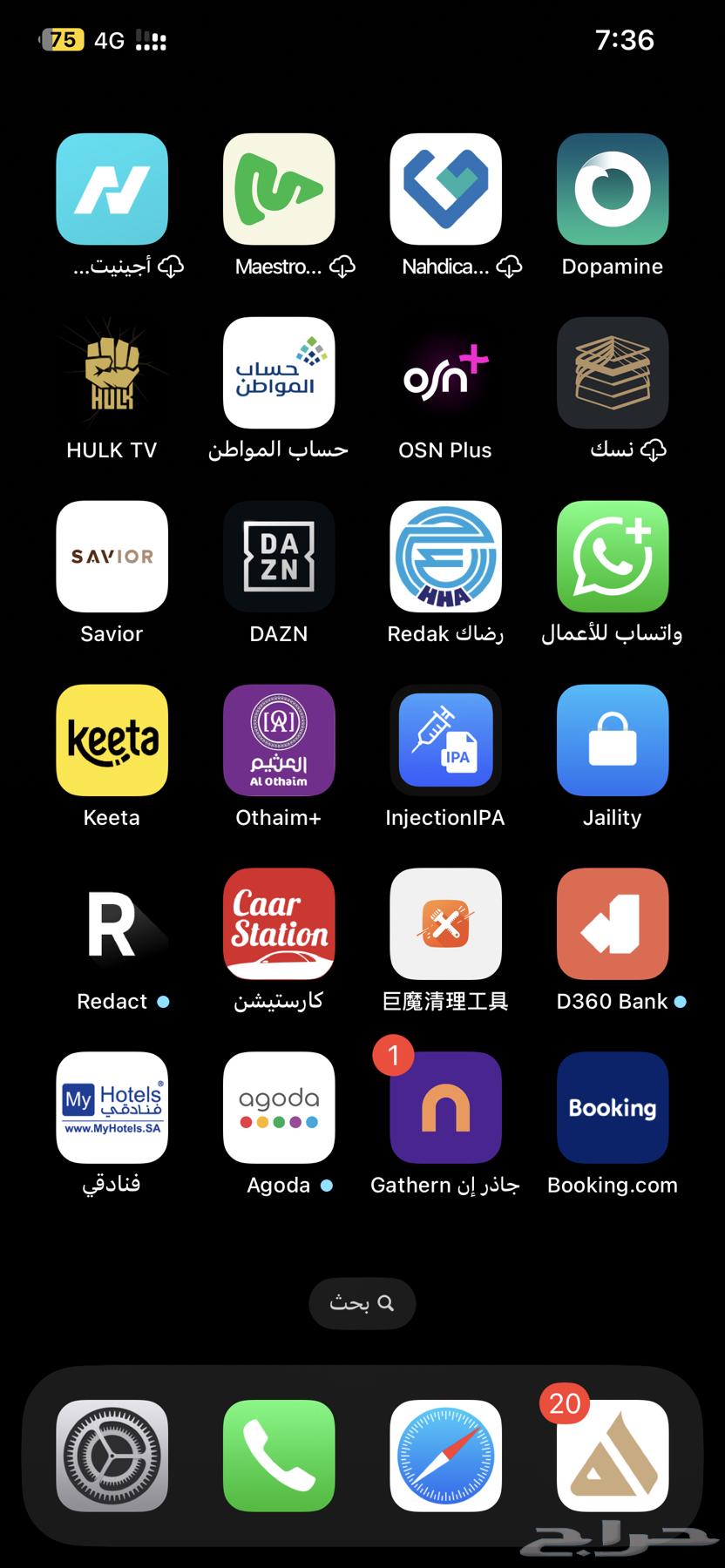Open the DAZN sports app
The image size is (725, 1568).
[279, 557]
